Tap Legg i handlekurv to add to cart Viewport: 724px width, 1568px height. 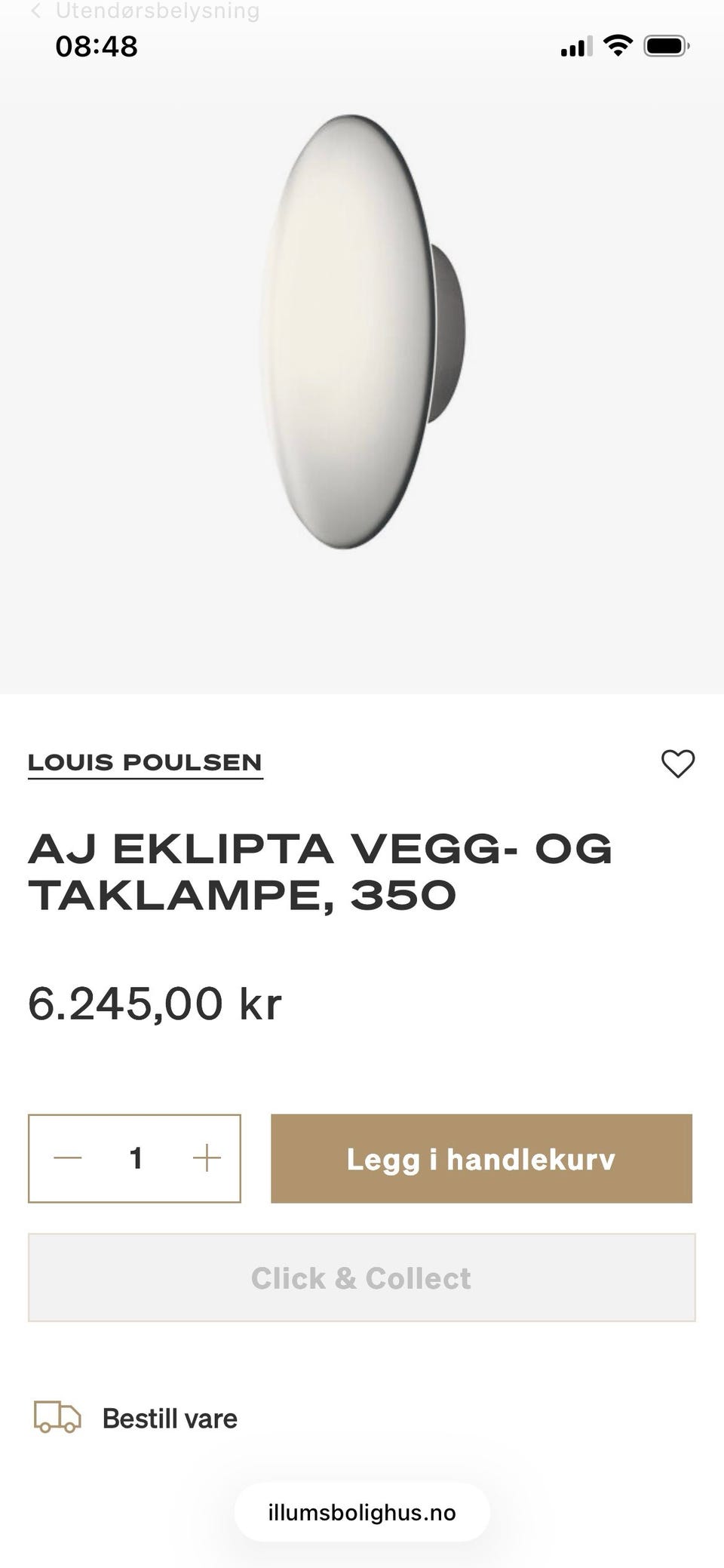pyautogui.click(x=481, y=1159)
